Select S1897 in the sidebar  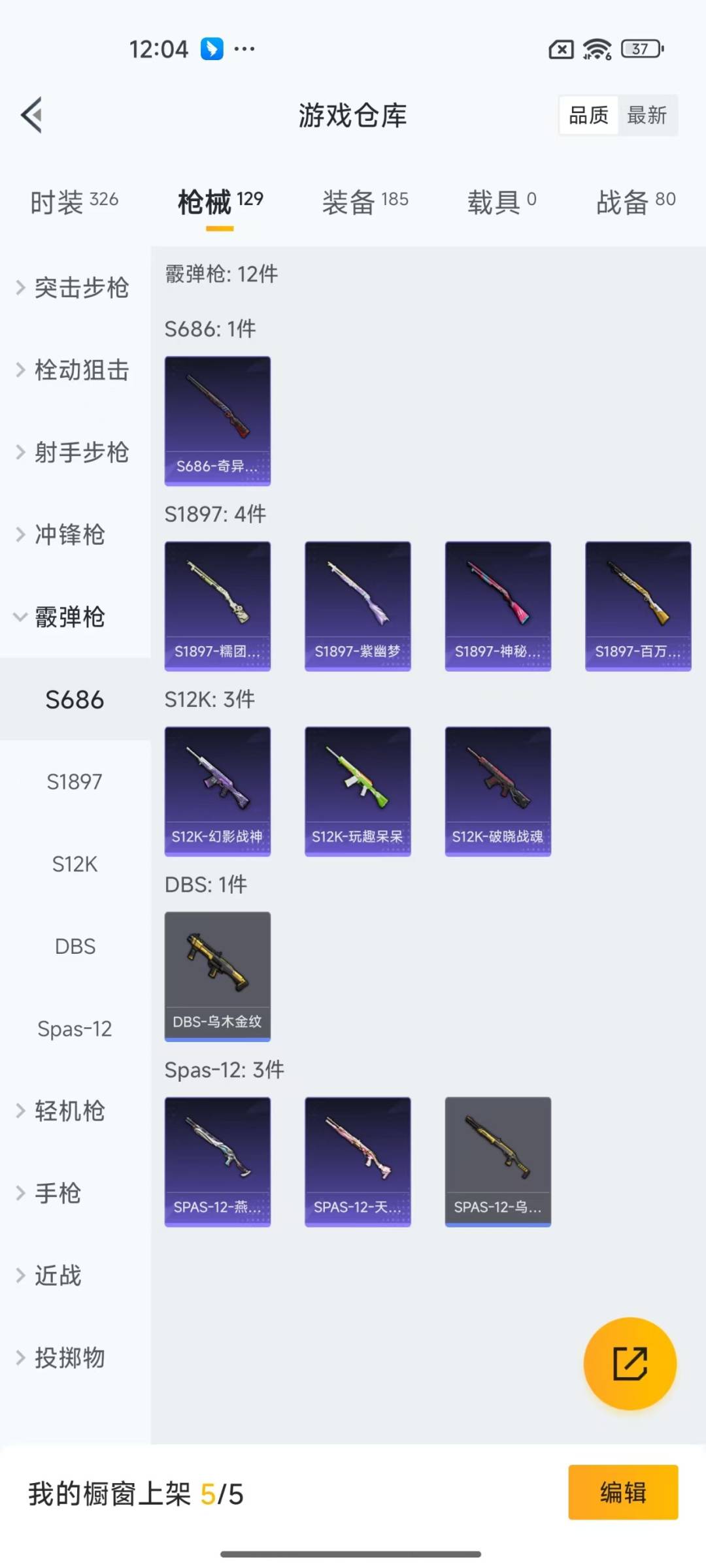click(75, 781)
